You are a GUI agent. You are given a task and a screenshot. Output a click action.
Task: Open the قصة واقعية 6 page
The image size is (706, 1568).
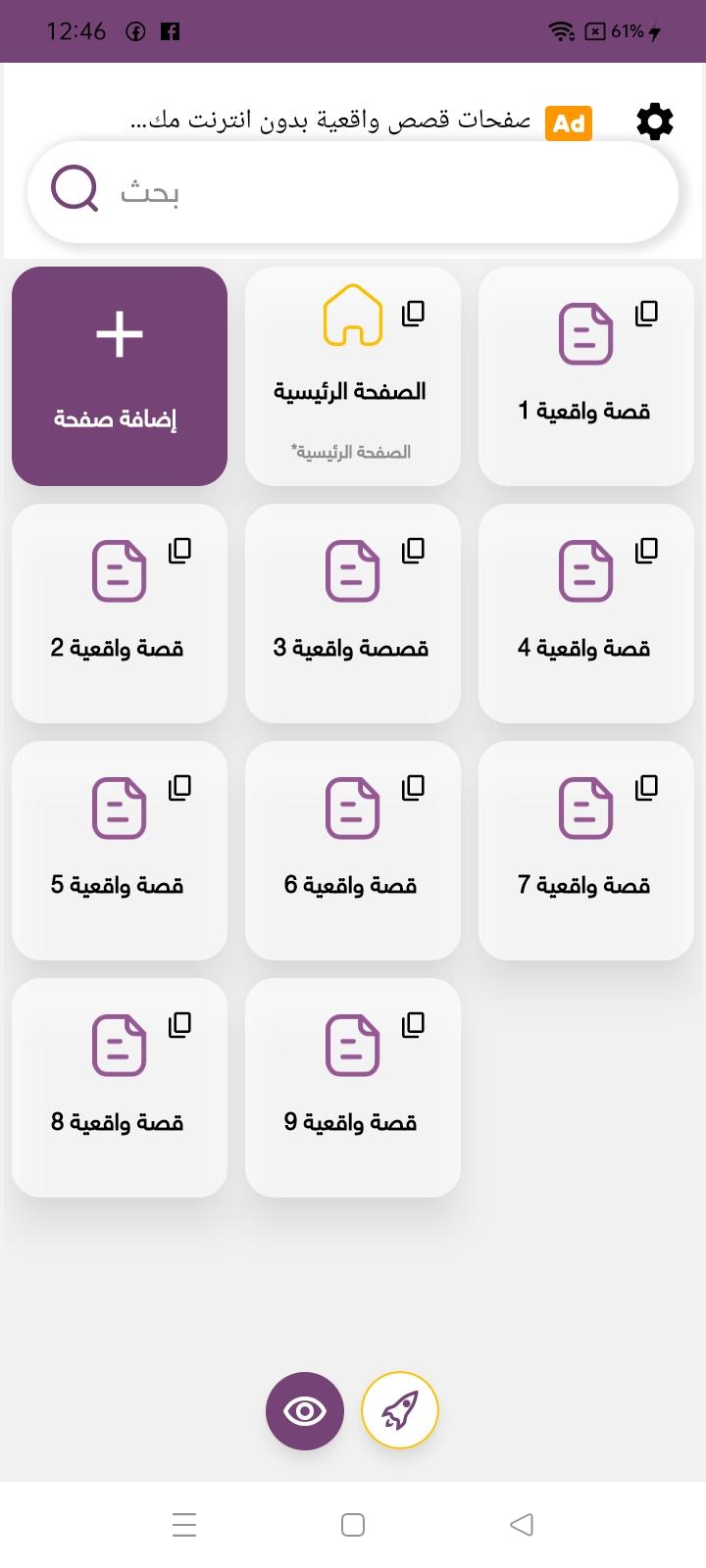click(353, 851)
